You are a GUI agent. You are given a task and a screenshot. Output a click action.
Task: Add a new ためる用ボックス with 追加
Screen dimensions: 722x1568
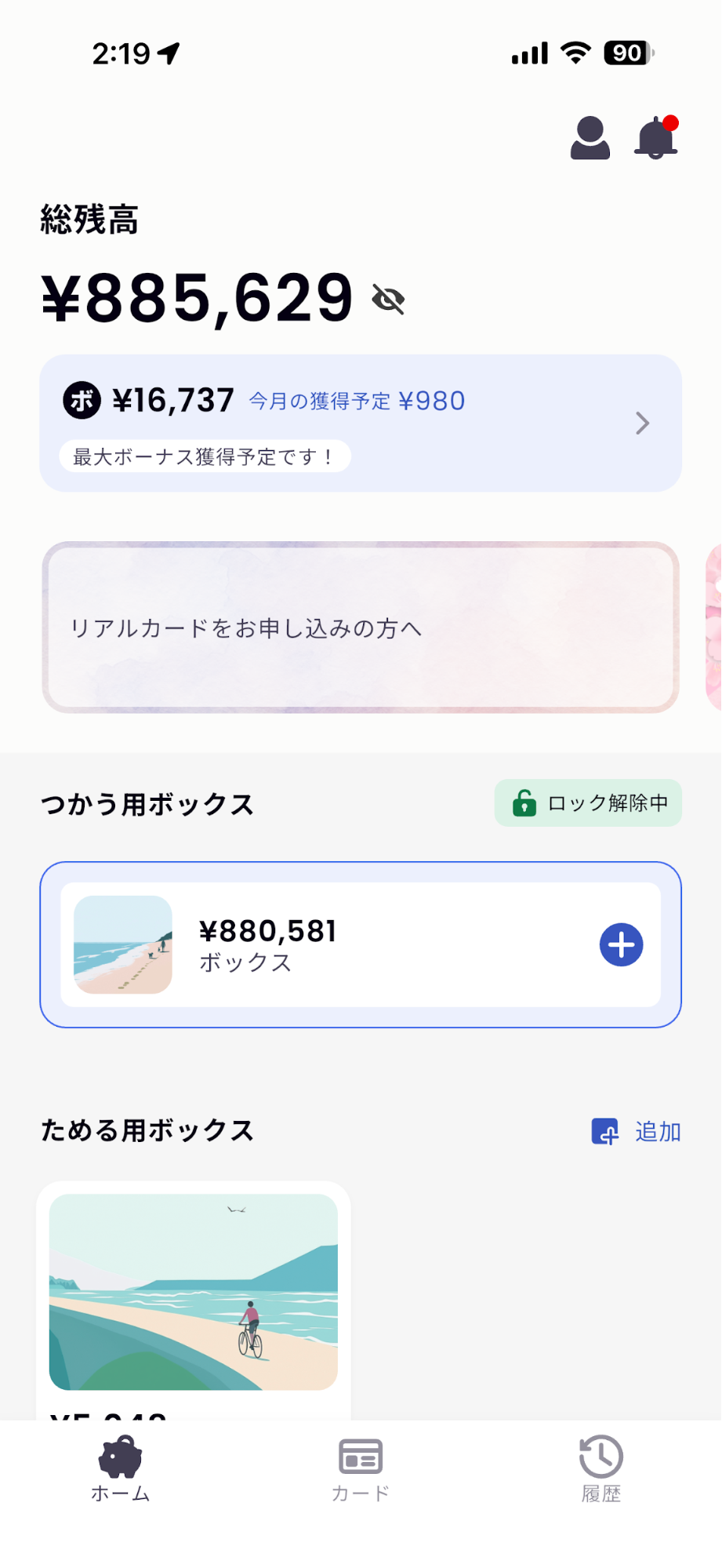[x=636, y=1131]
